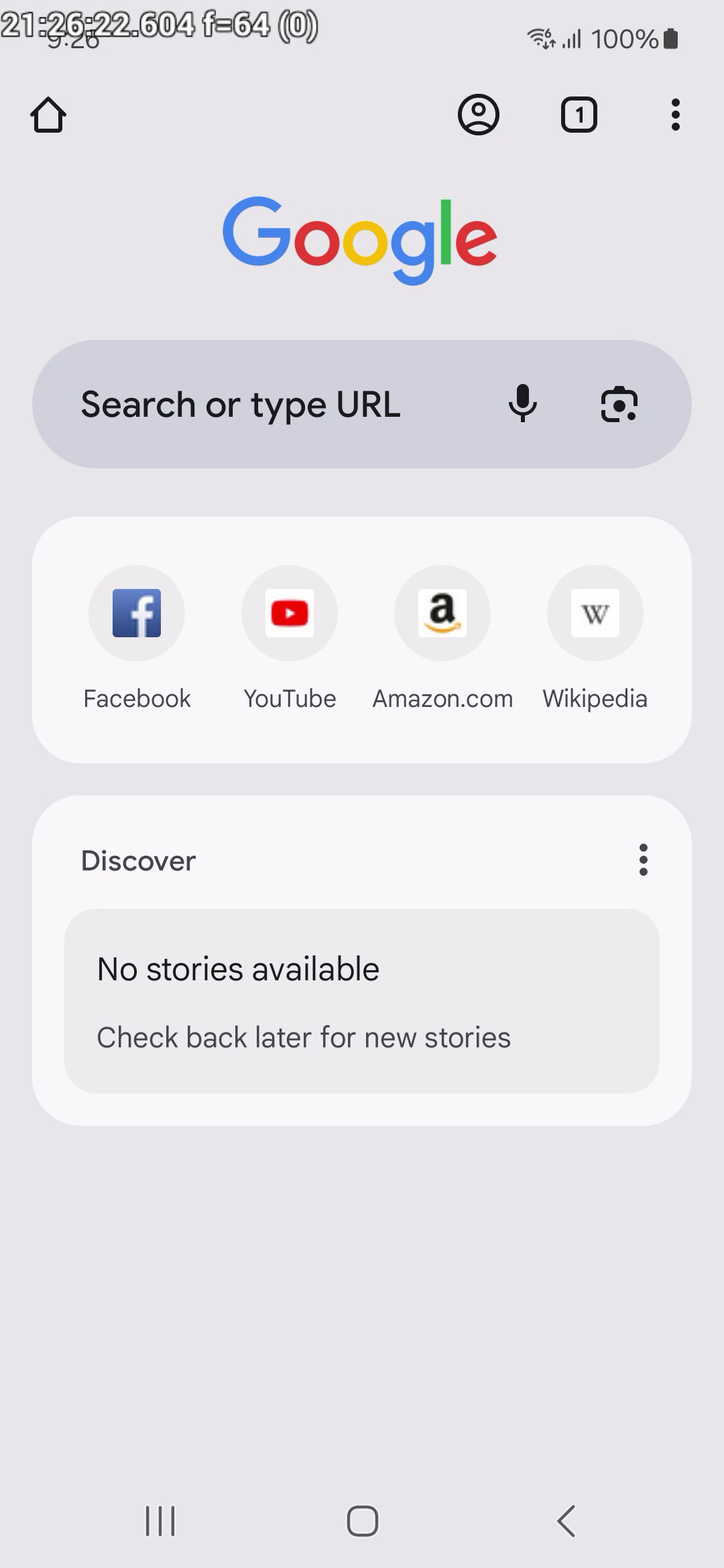Viewport: 724px width, 1568px height.
Task: Go to the Chrome home page icon
Action: 48,115
